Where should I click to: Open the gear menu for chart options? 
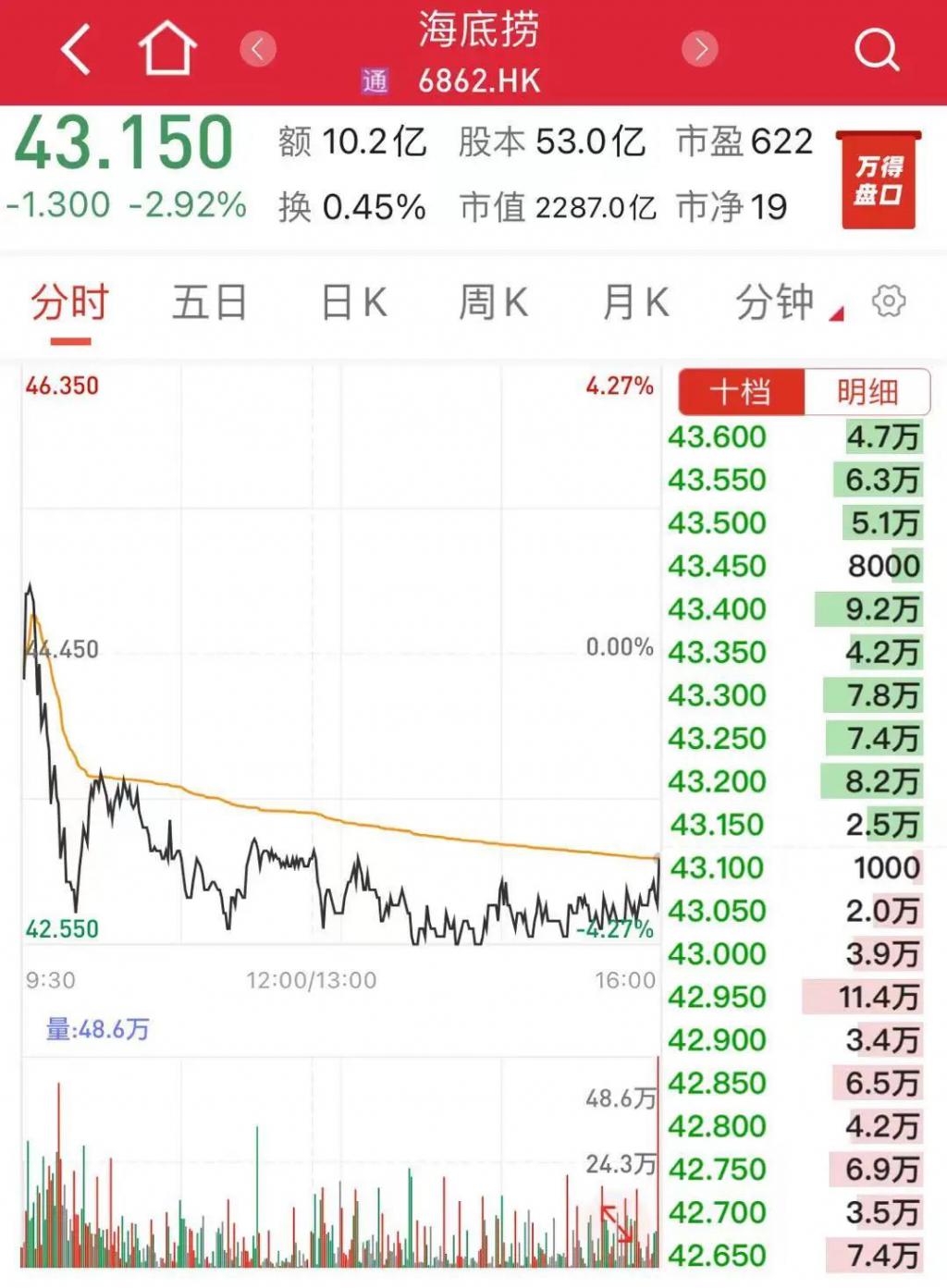[x=890, y=301]
